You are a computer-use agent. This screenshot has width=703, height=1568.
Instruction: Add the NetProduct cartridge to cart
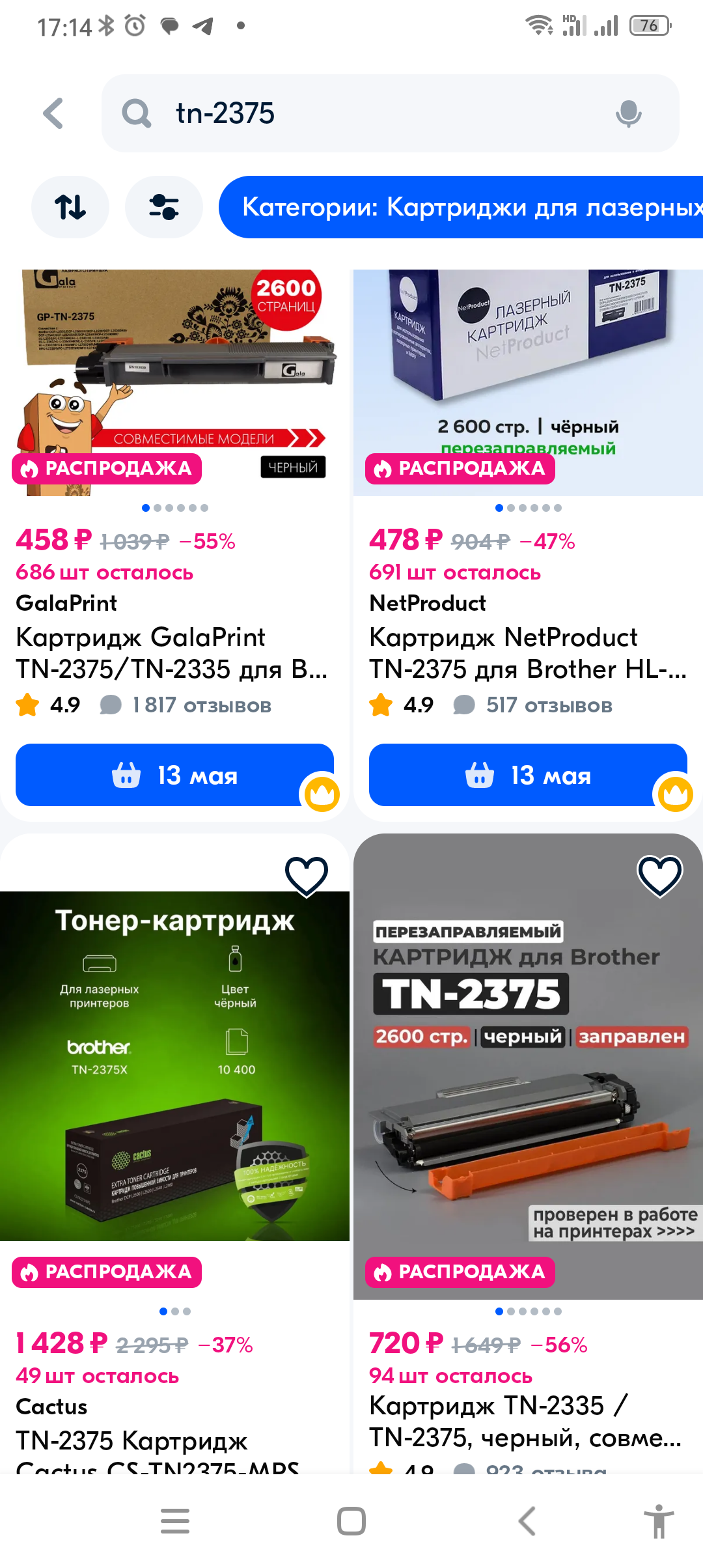click(528, 775)
